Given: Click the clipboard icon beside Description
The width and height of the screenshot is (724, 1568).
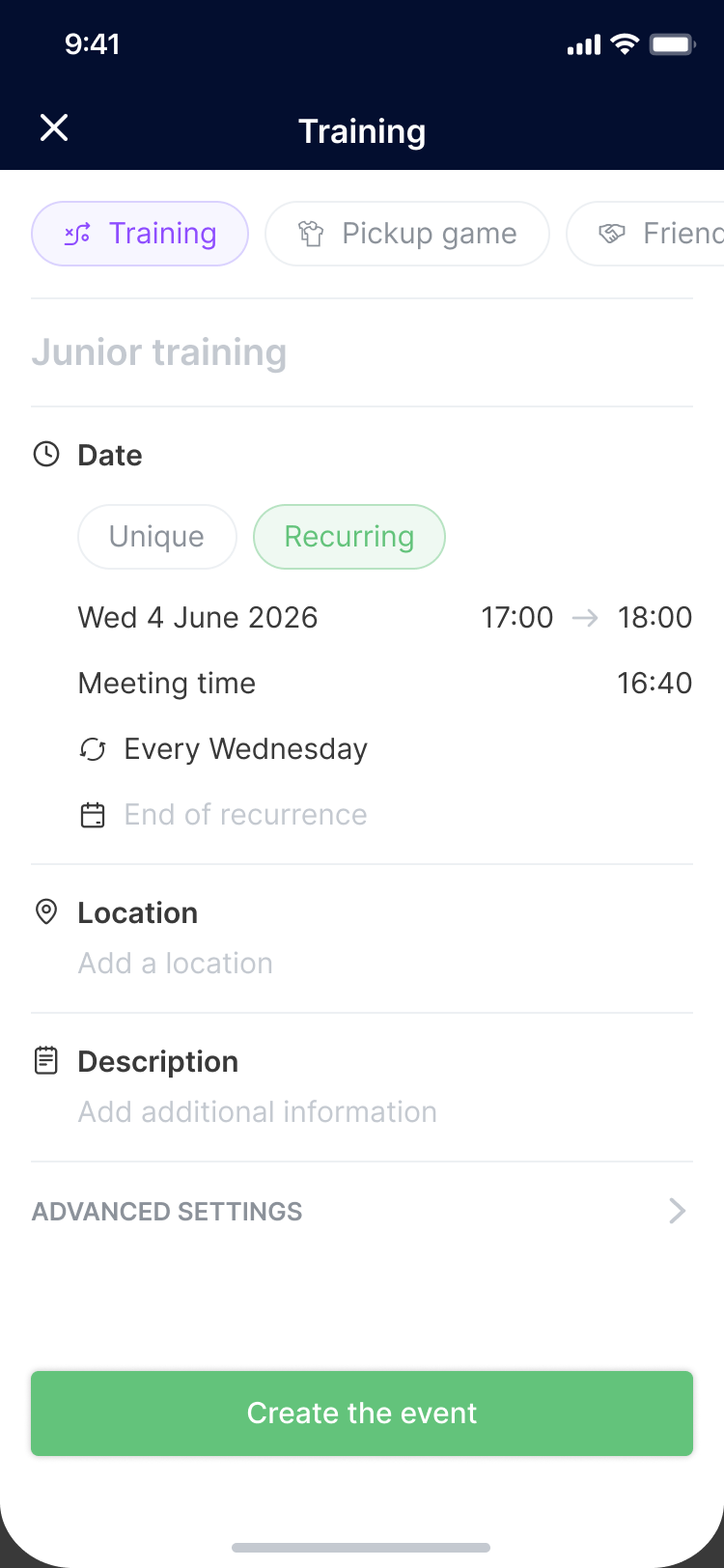Looking at the screenshot, I should tap(45, 1059).
